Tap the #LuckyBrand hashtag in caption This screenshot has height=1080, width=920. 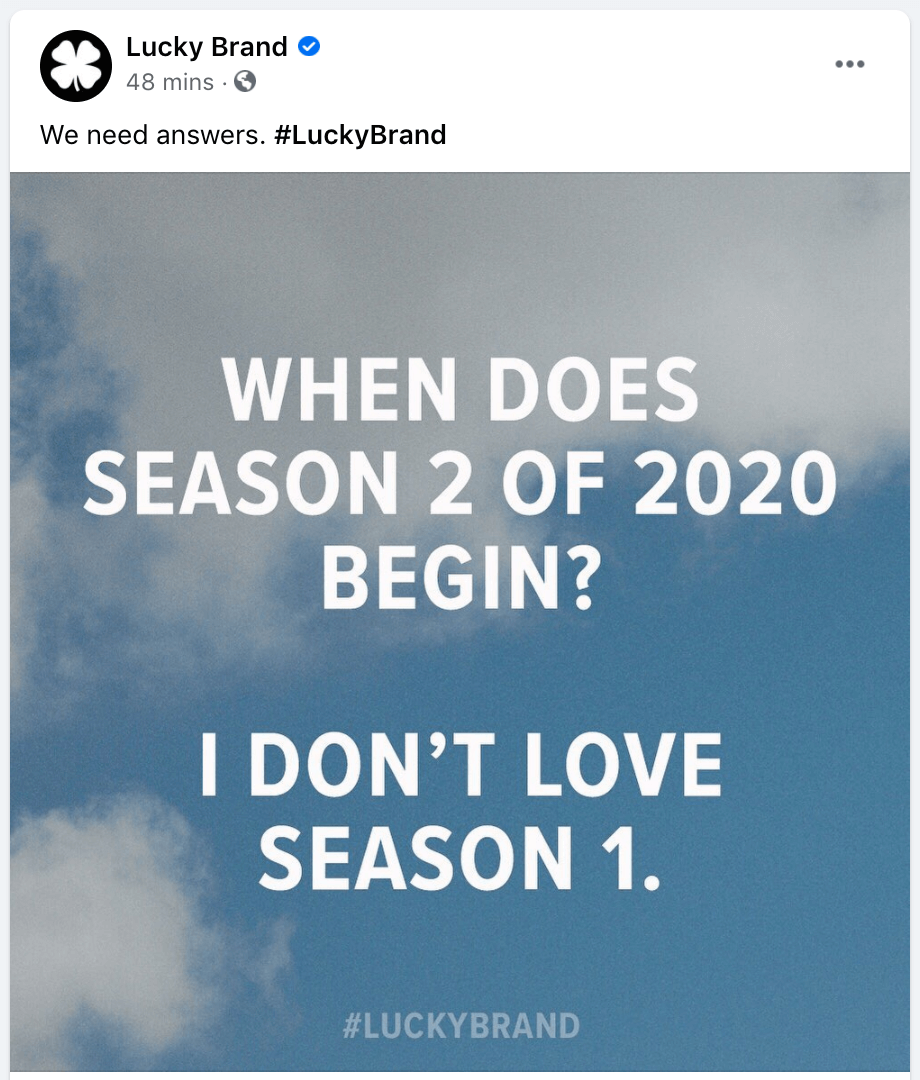point(360,135)
